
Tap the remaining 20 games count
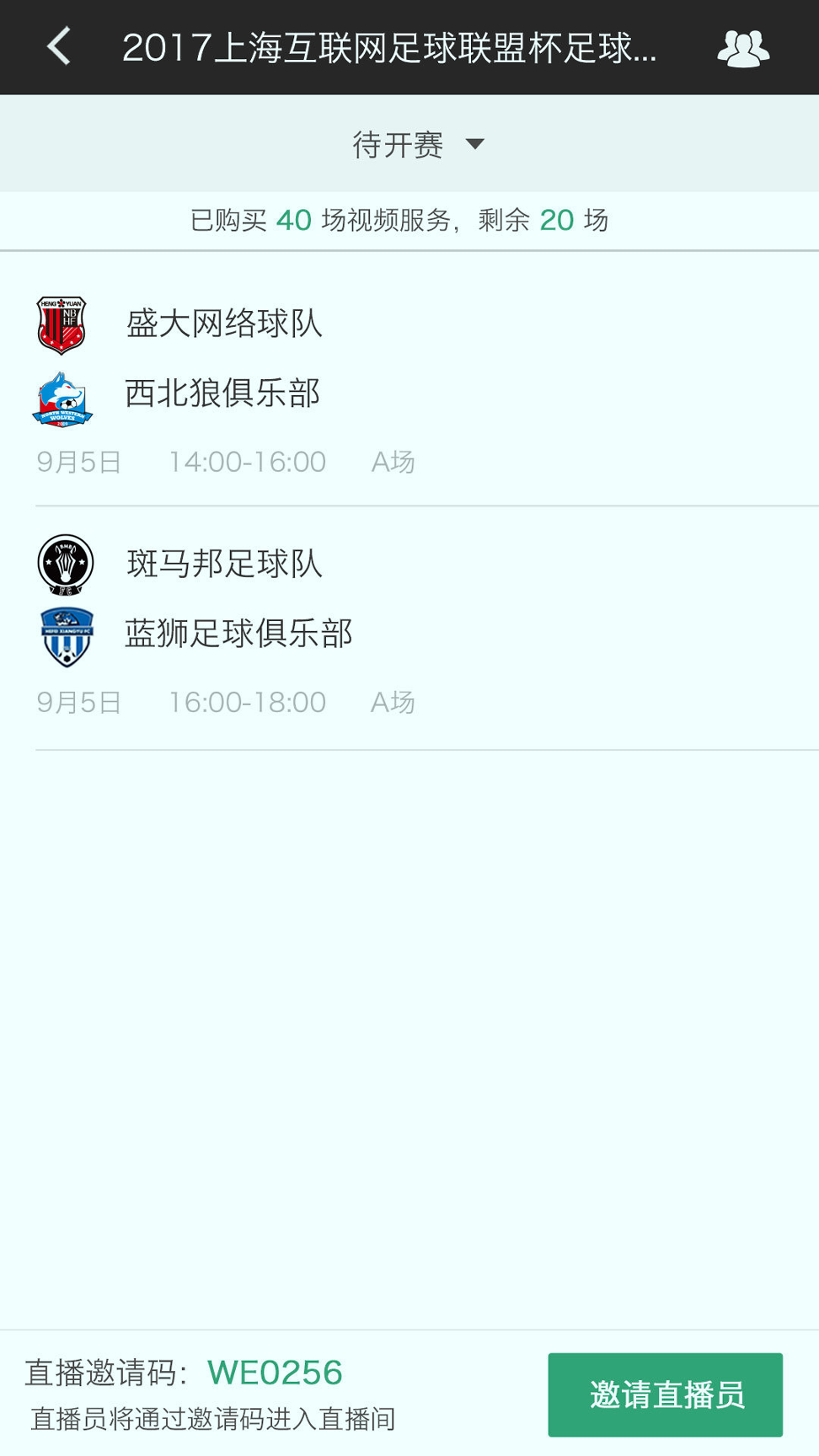[x=558, y=220]
